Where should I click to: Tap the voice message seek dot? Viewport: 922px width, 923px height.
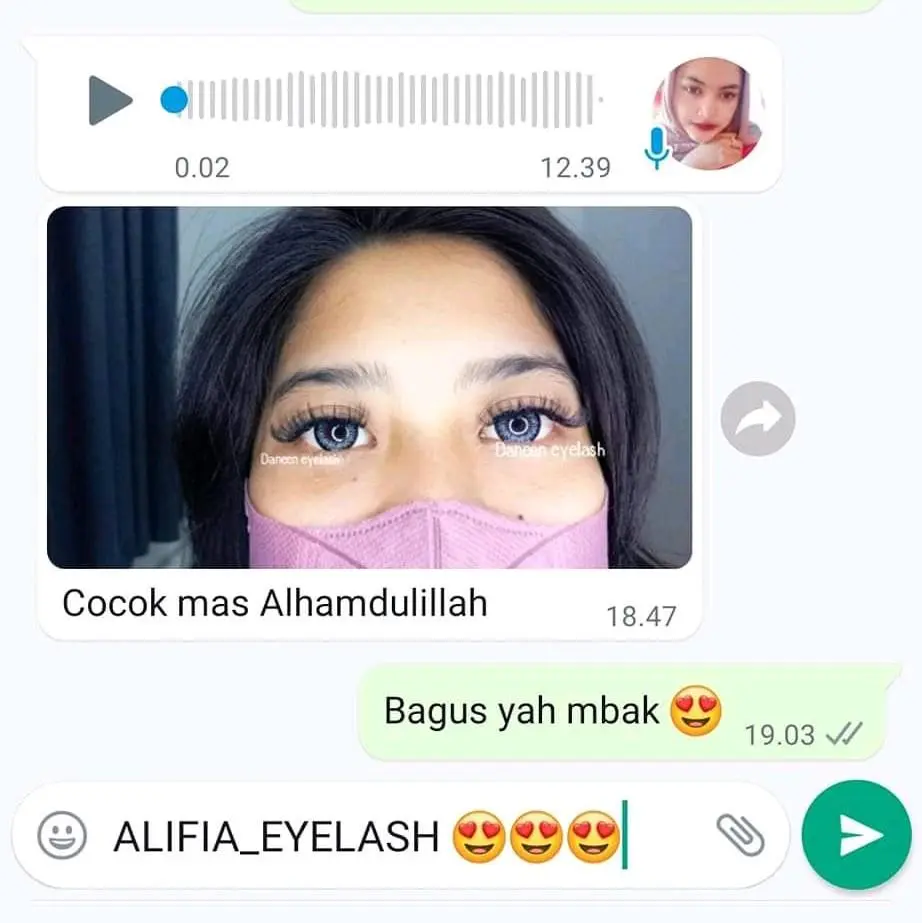pos(174,100)
